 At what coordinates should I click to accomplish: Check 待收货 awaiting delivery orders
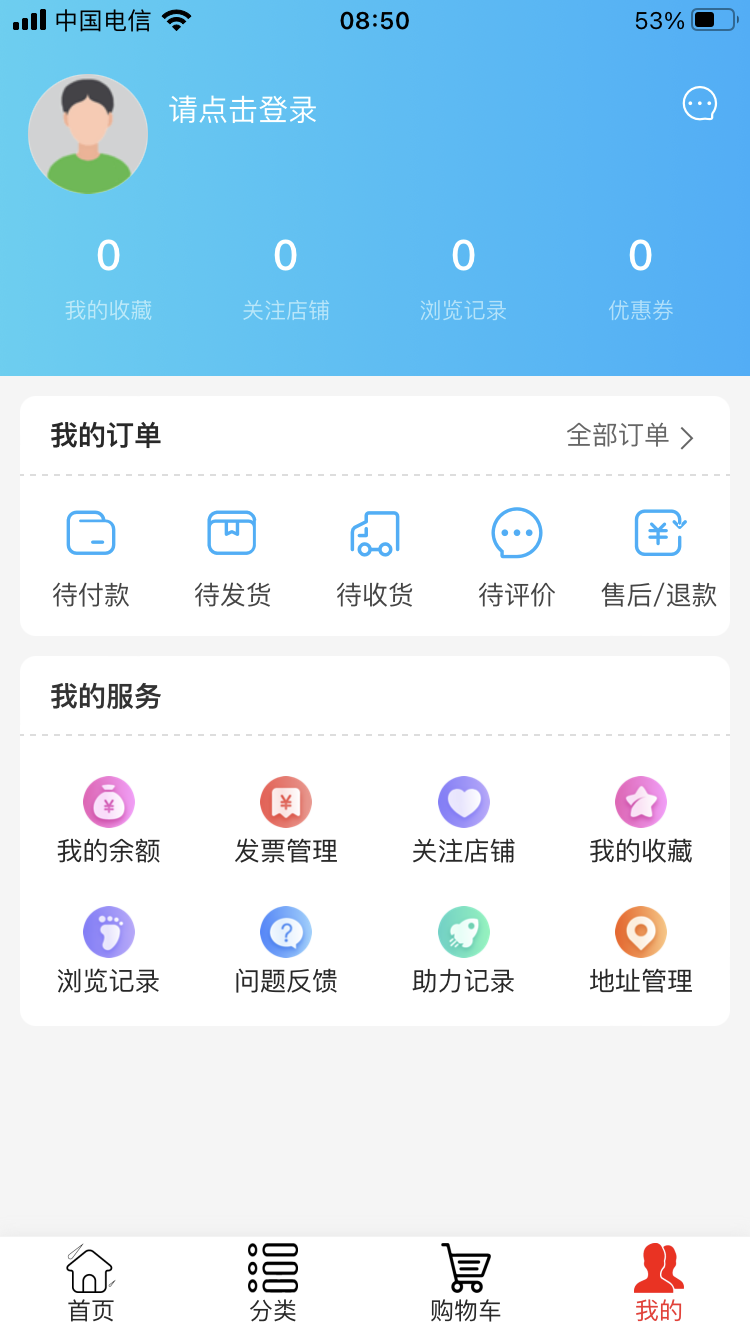point(374,555)
